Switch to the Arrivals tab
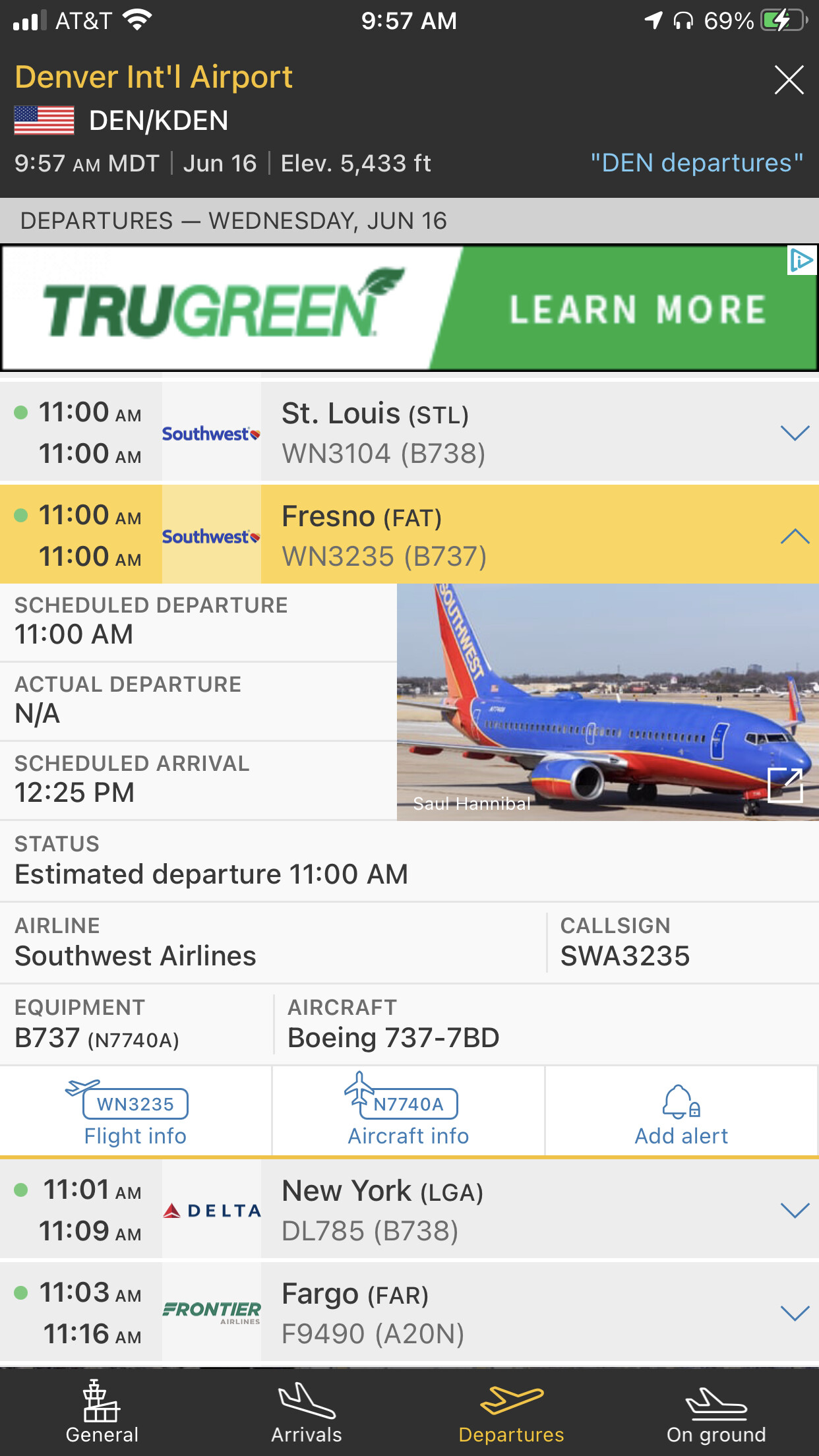The width and height of the screenshot is (819, 1456). tap(307, 1412)
